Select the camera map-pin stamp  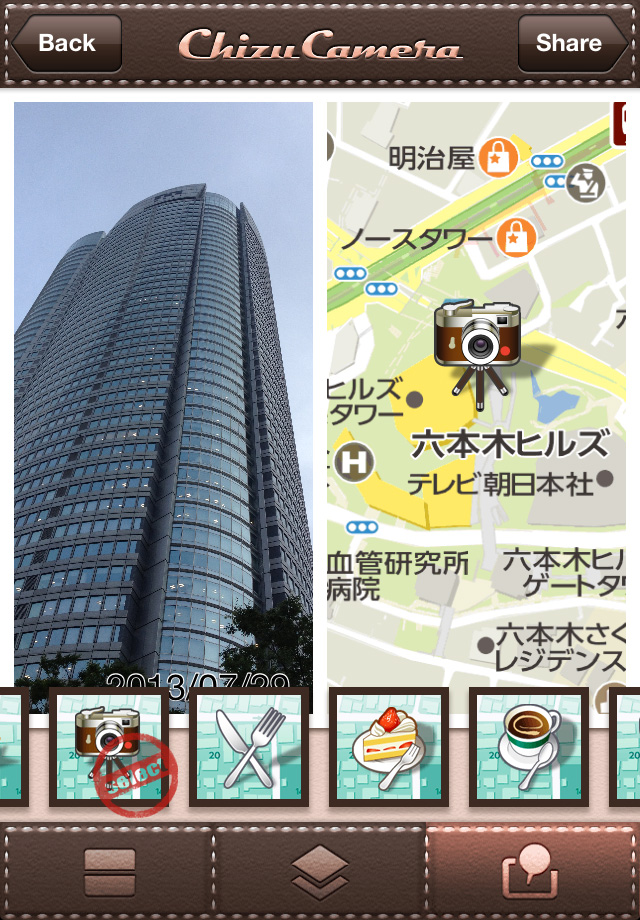[109, 747]
